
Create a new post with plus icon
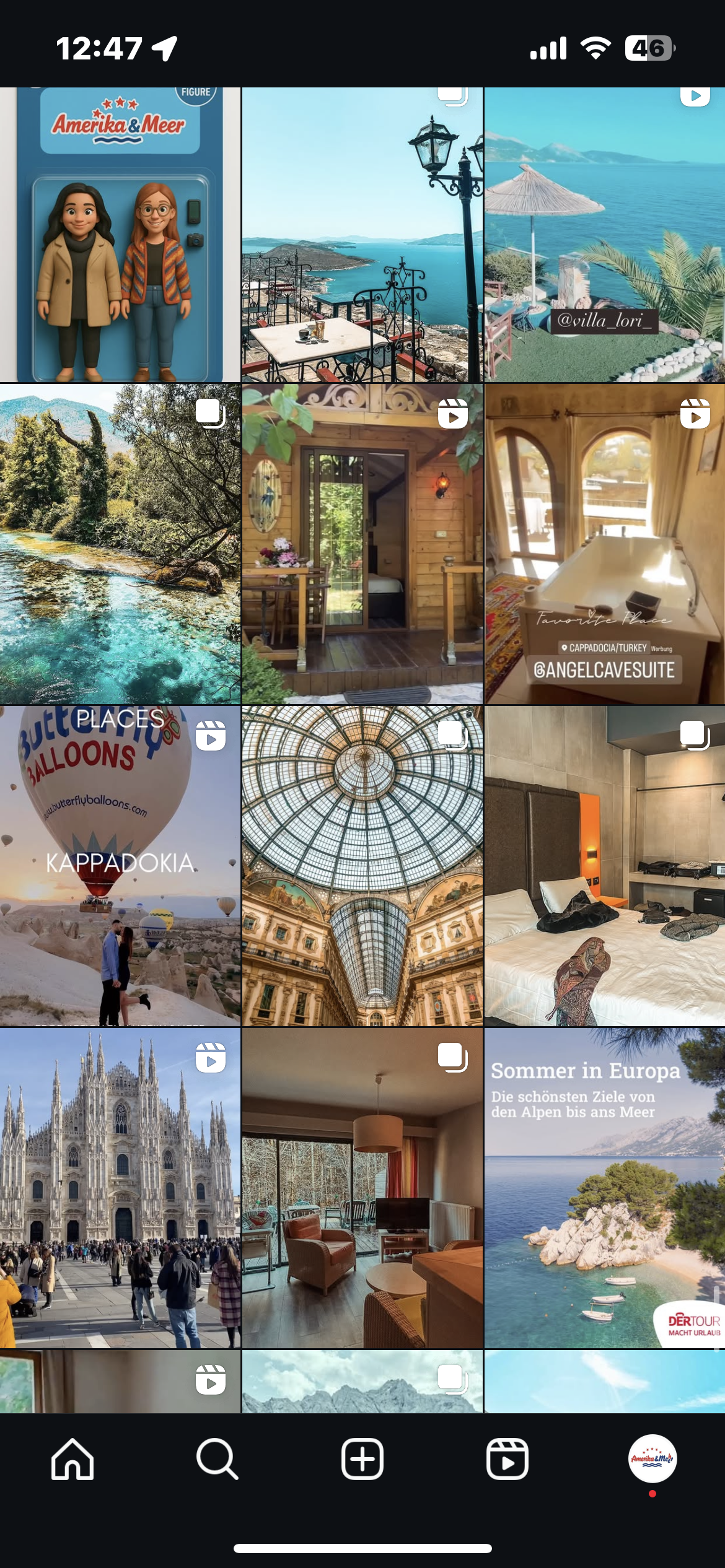[x=362, y=1459]
